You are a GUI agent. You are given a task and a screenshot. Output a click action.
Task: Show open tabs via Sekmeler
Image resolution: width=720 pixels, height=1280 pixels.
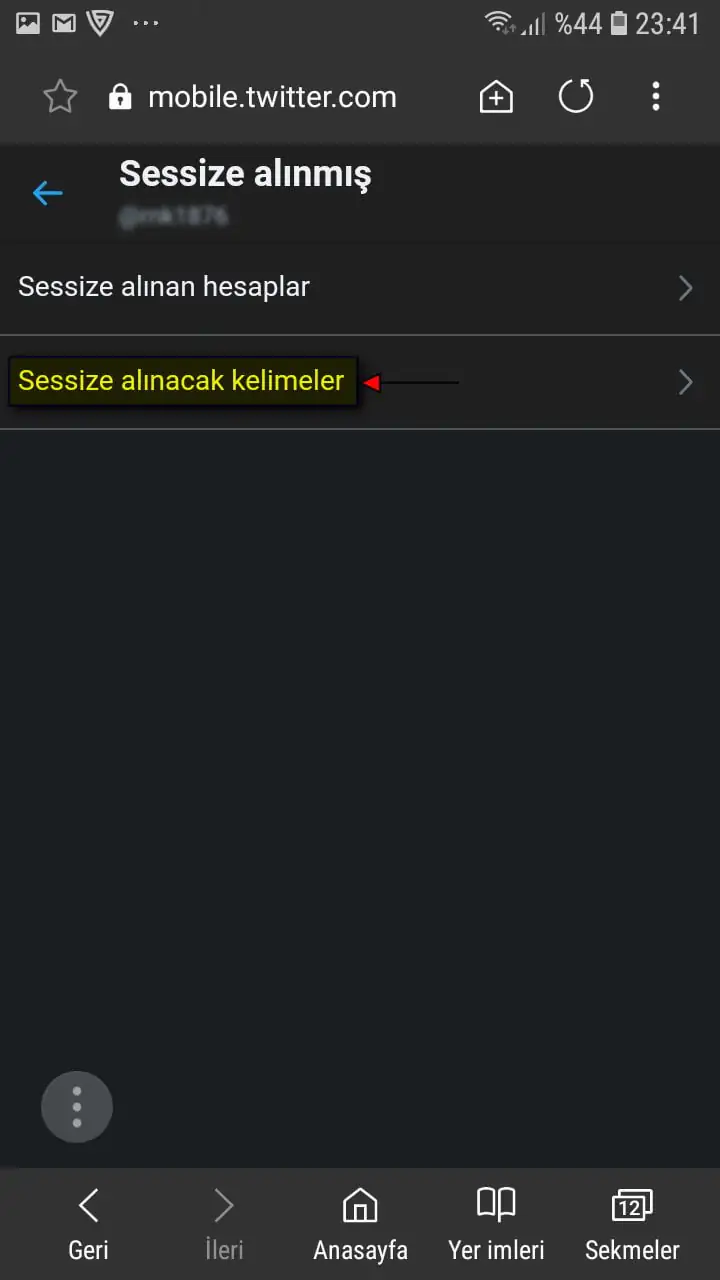[632, 1224]
